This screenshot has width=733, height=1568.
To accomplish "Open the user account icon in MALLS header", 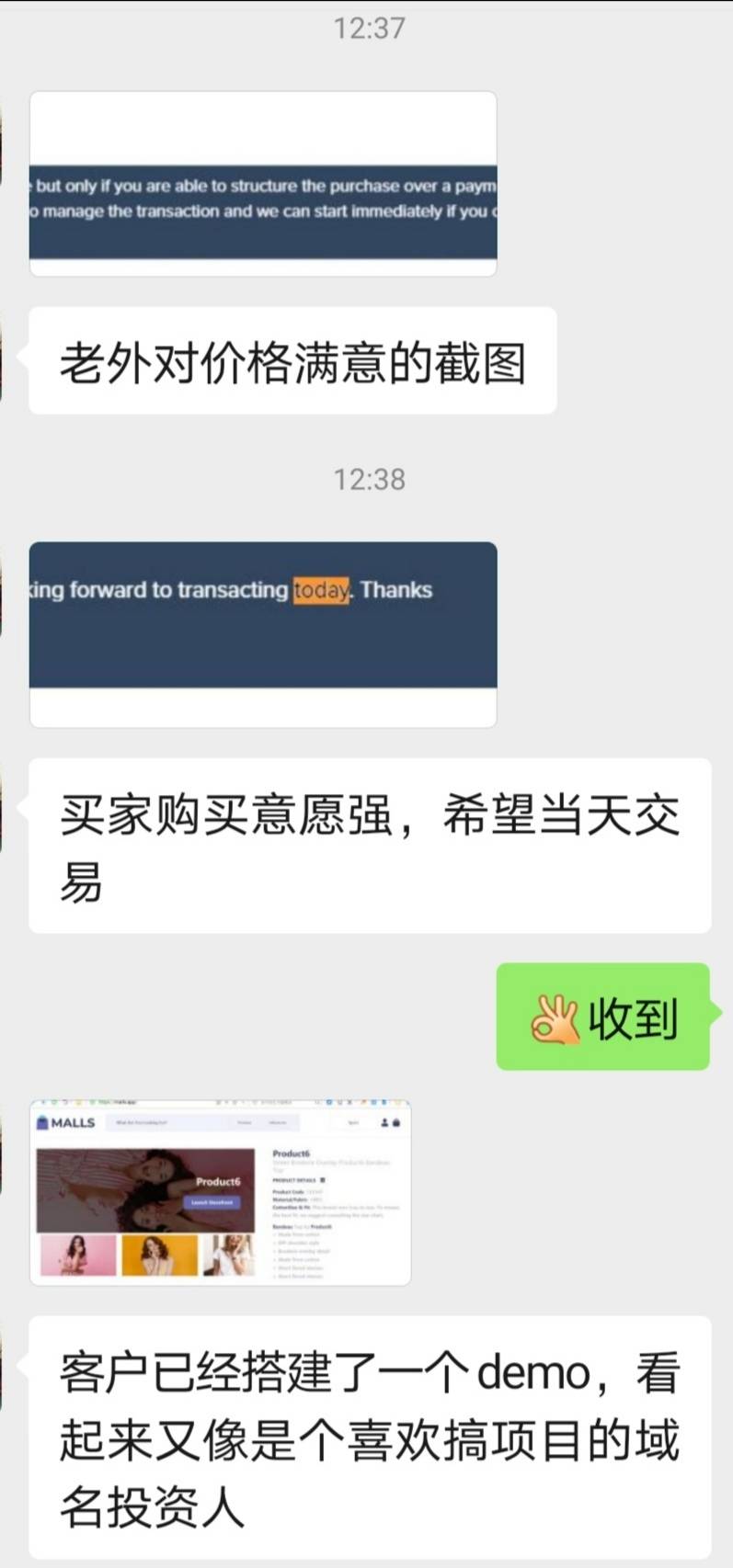I will pyautogui.click(x=384, y=1121).
